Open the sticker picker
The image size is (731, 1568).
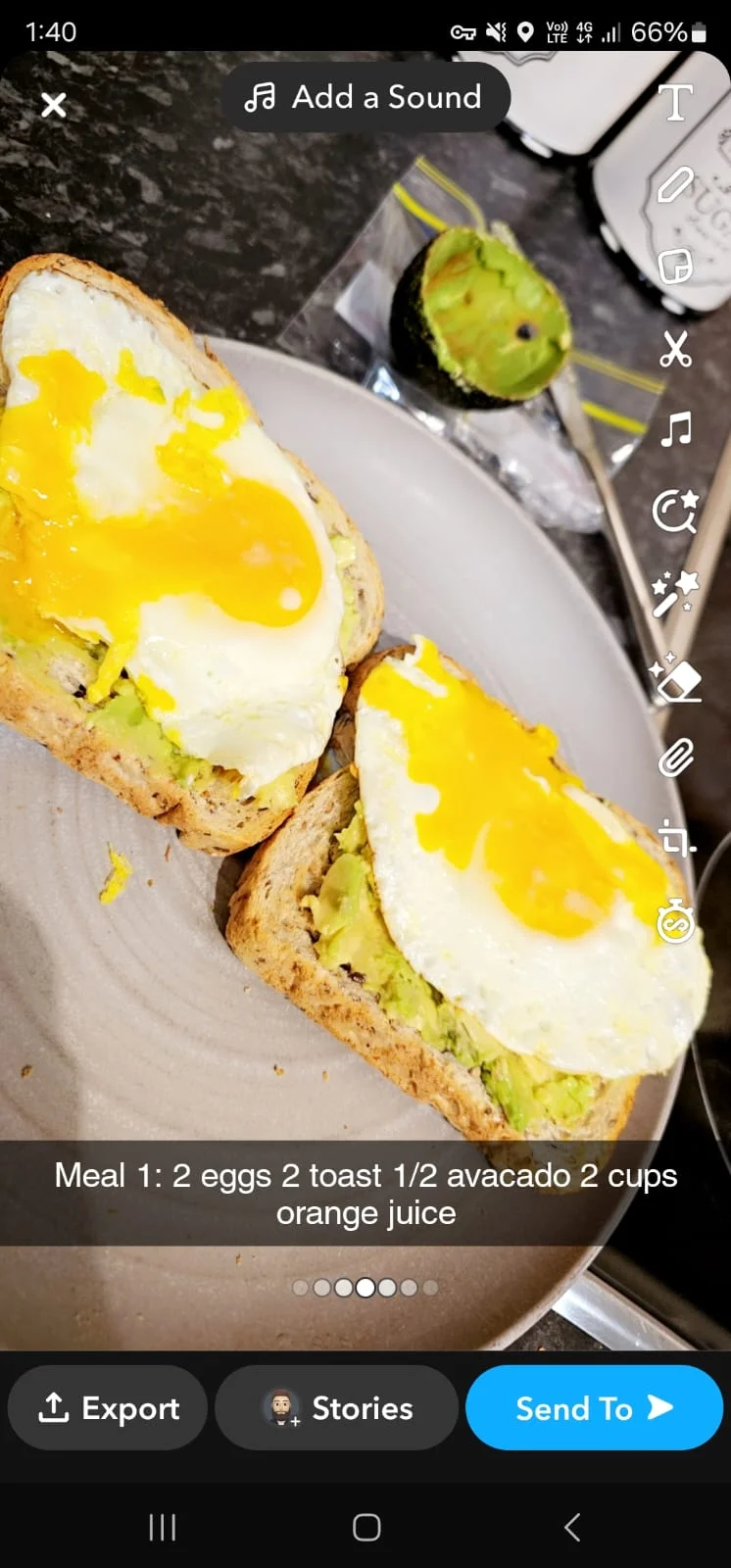675,266
